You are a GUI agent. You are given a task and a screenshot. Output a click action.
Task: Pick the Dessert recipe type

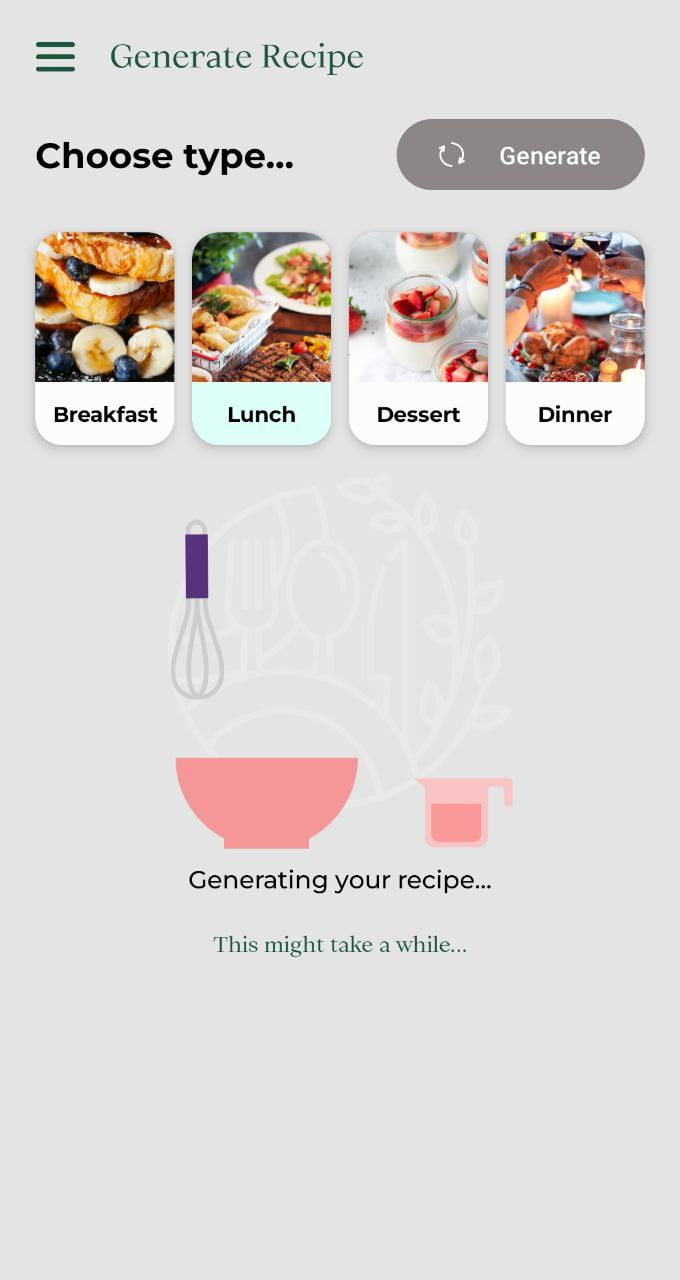point(418,338)
